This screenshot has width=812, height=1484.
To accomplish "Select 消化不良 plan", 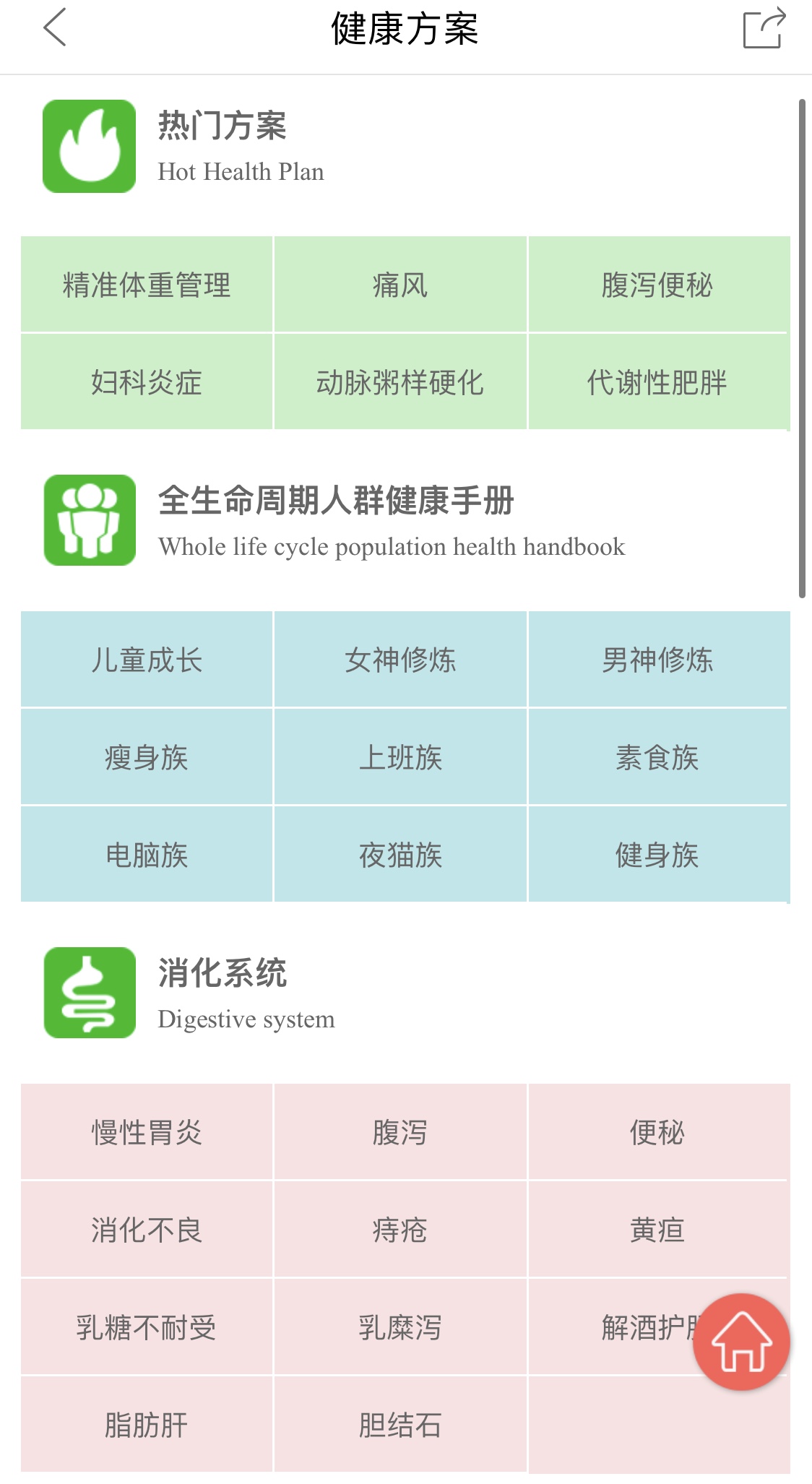I will click(x=147, y=1230).
